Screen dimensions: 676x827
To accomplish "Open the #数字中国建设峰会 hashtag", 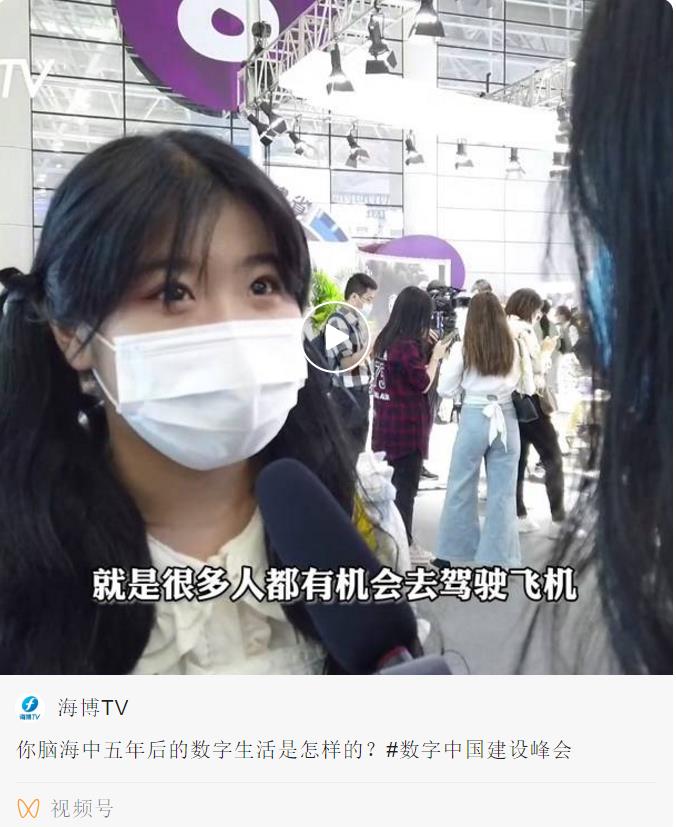I will 478,750.
